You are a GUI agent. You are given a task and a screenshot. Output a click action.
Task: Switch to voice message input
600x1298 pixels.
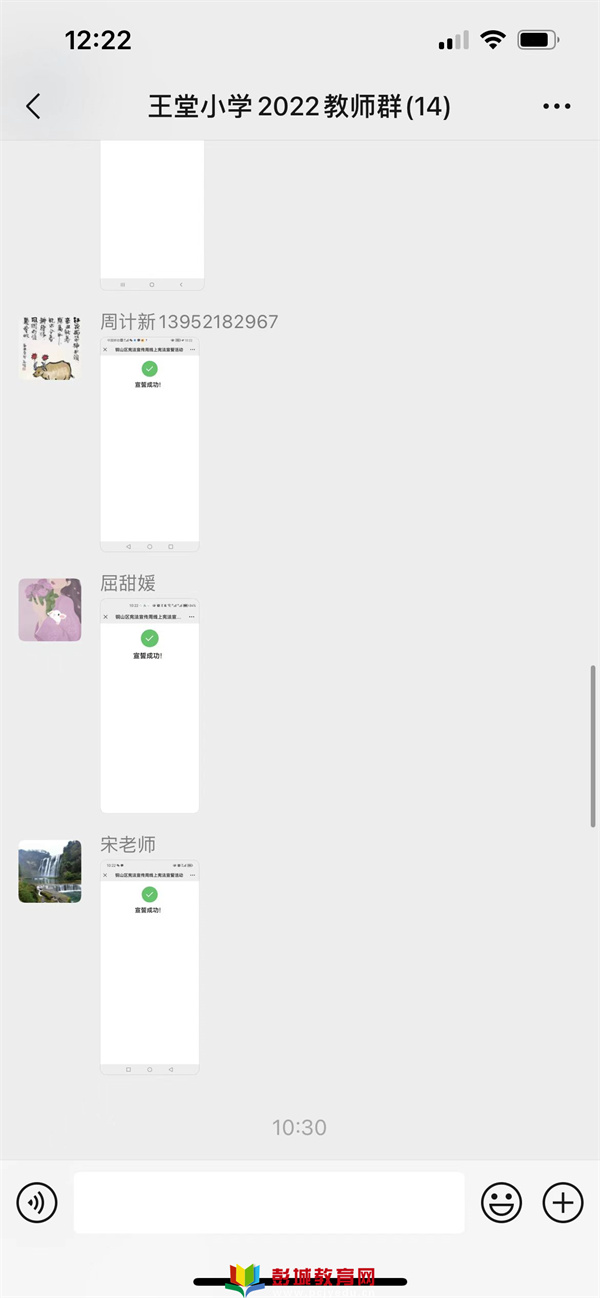pos(37,1202)
